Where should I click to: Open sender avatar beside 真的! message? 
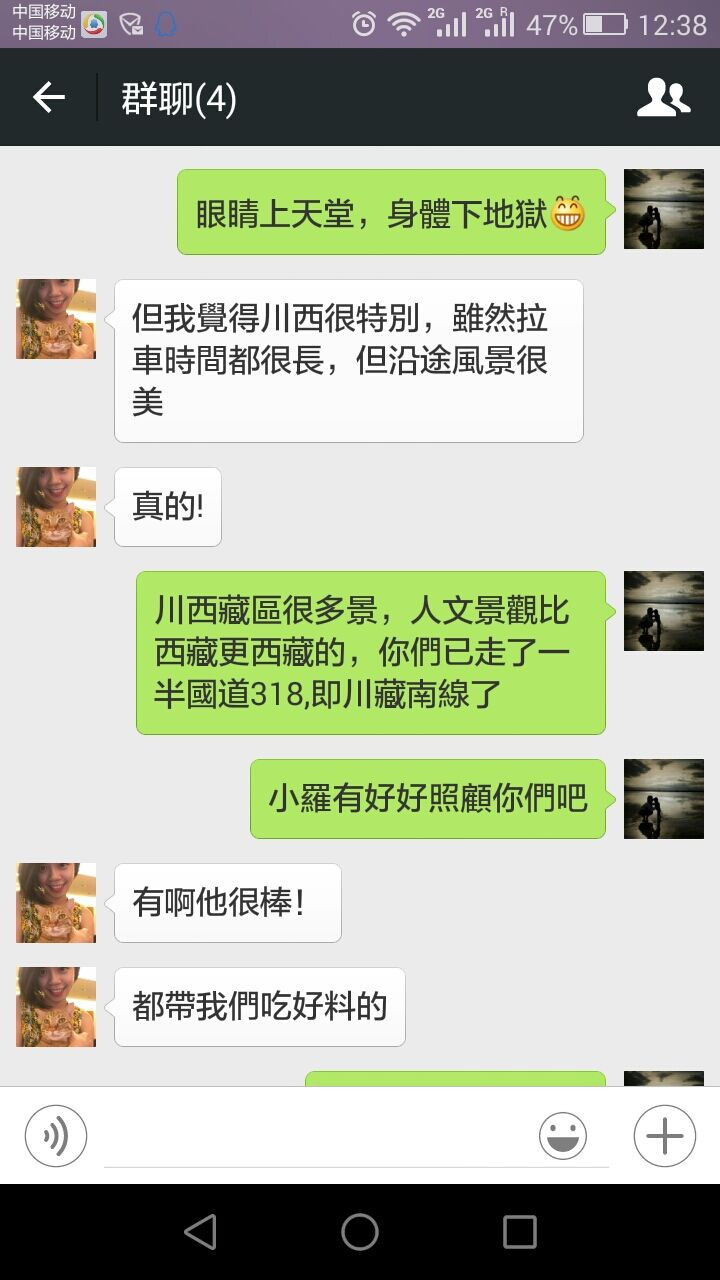[x=56, y=507]
